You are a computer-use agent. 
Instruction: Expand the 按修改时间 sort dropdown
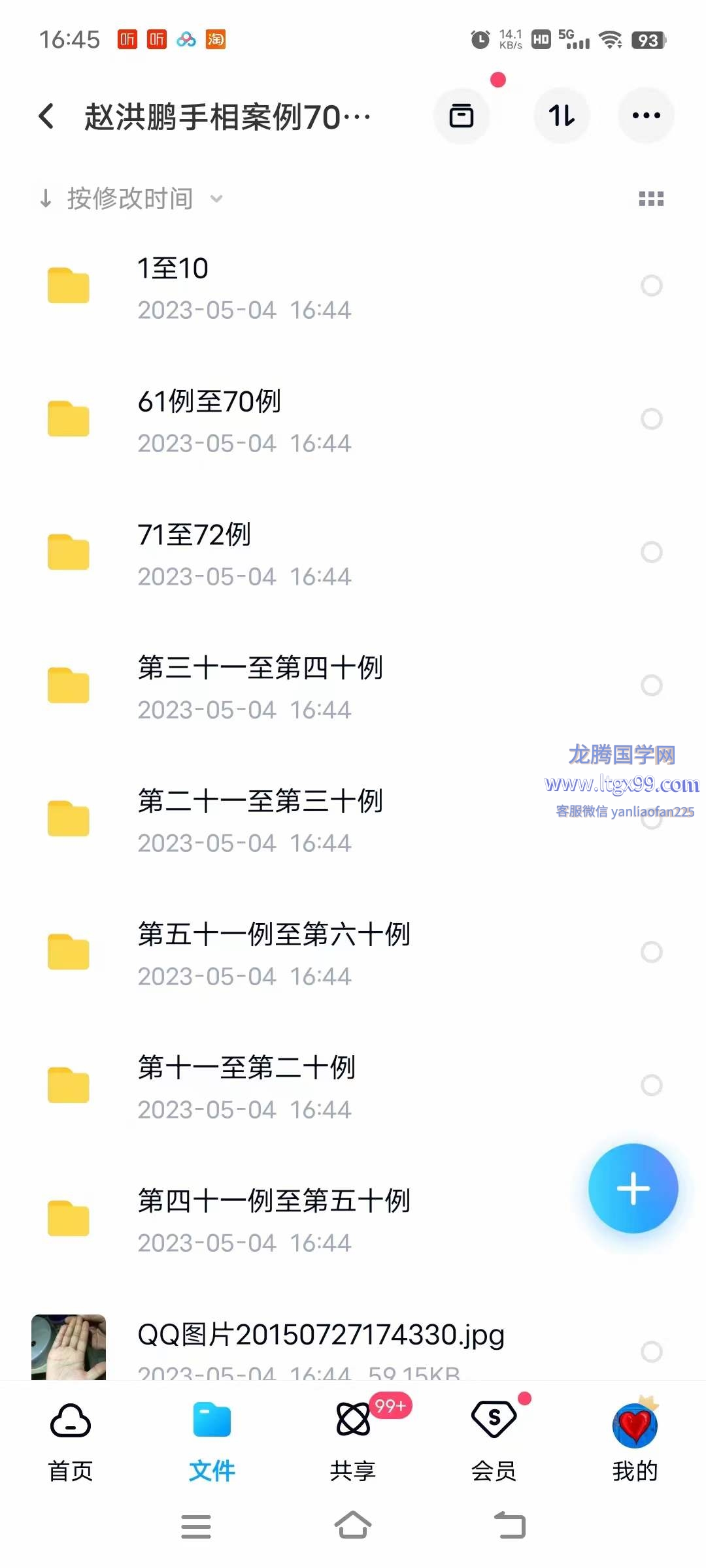click(x=131, y=199)
